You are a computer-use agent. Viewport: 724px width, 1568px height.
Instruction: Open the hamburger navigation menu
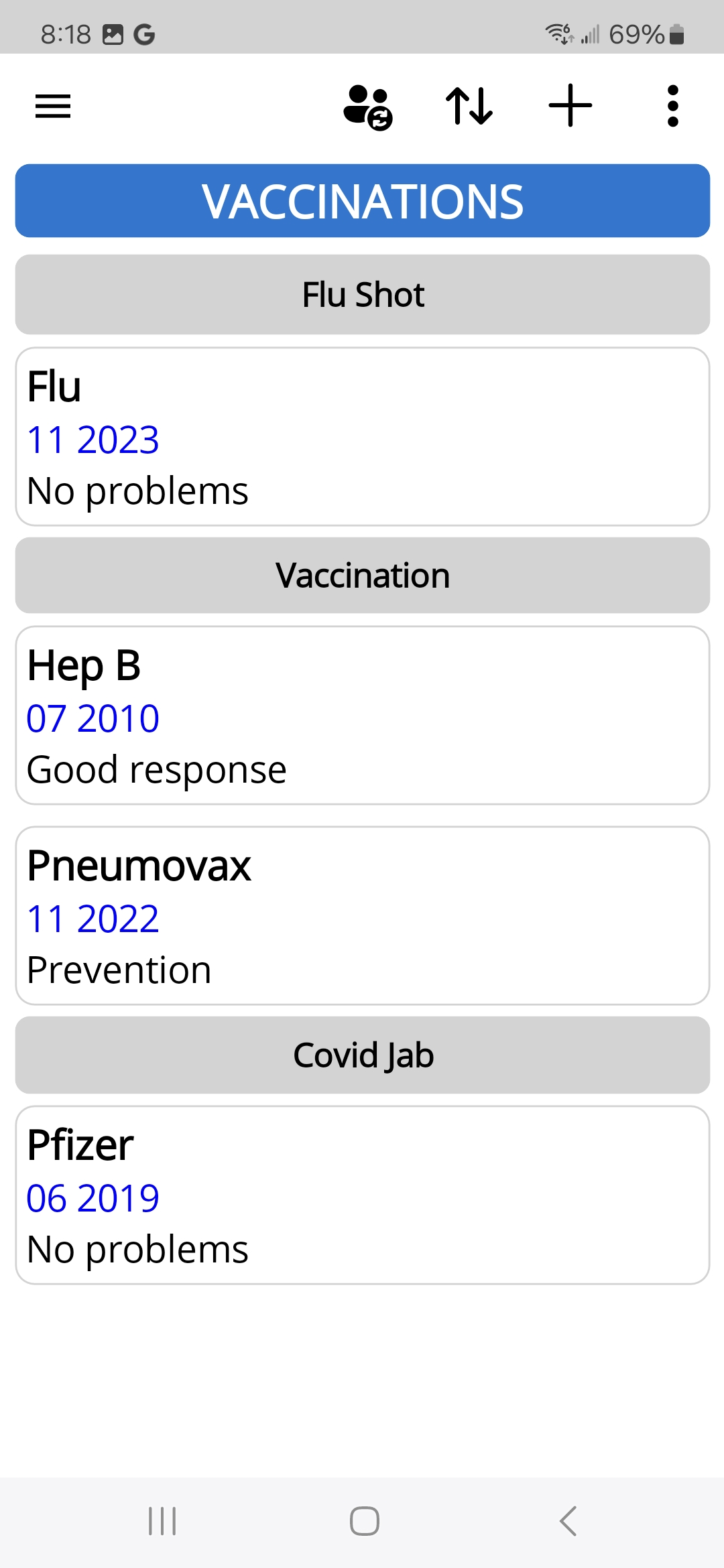pos(53,106)
